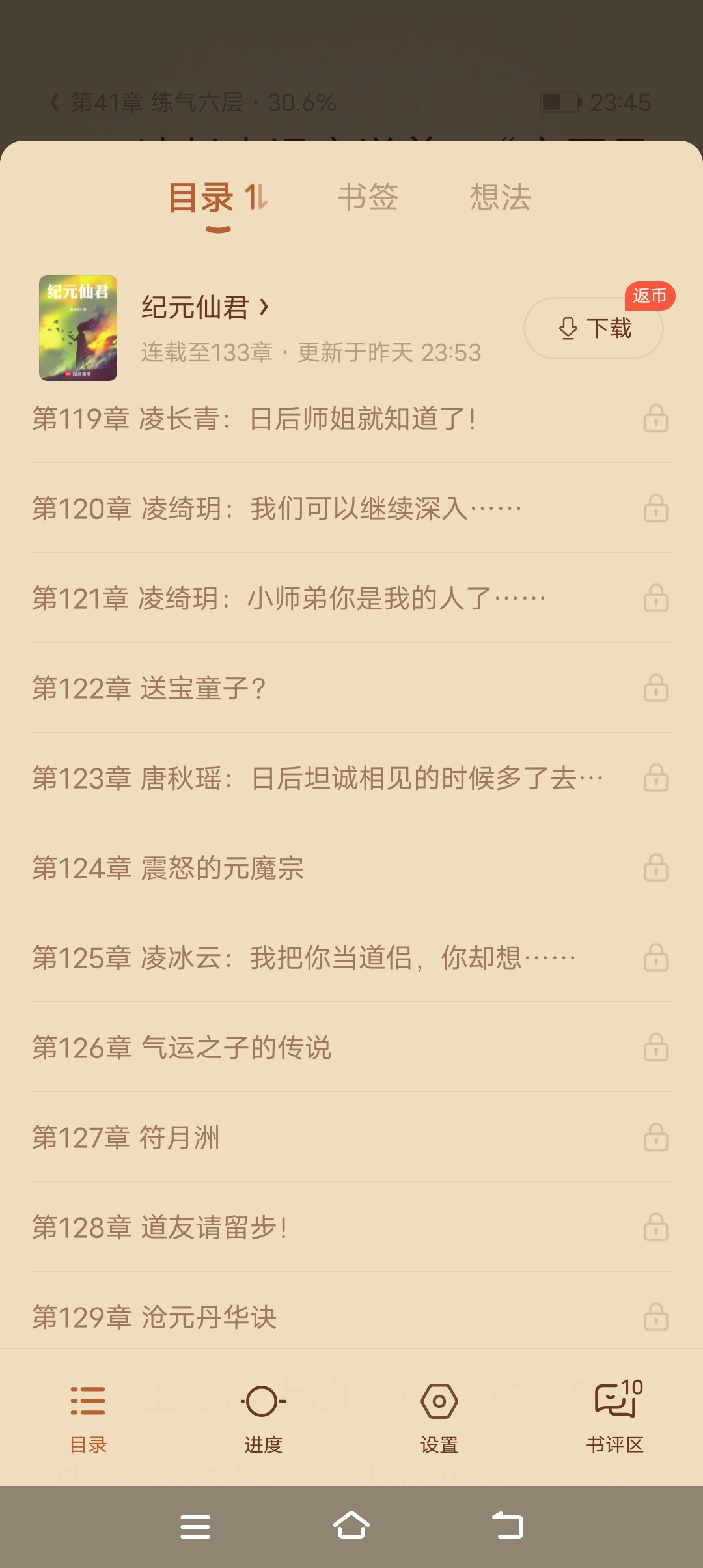Open chapter 第126章 气运之子的传说
This screenshot has width=703, height=1568.
pos(182,1048)
